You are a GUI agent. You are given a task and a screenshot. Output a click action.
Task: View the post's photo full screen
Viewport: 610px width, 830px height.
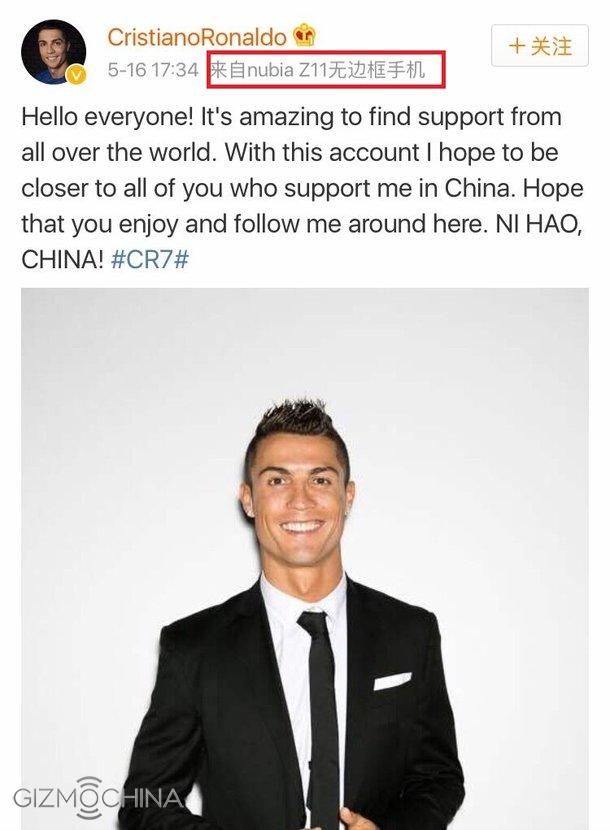click(x=305, y=558)
